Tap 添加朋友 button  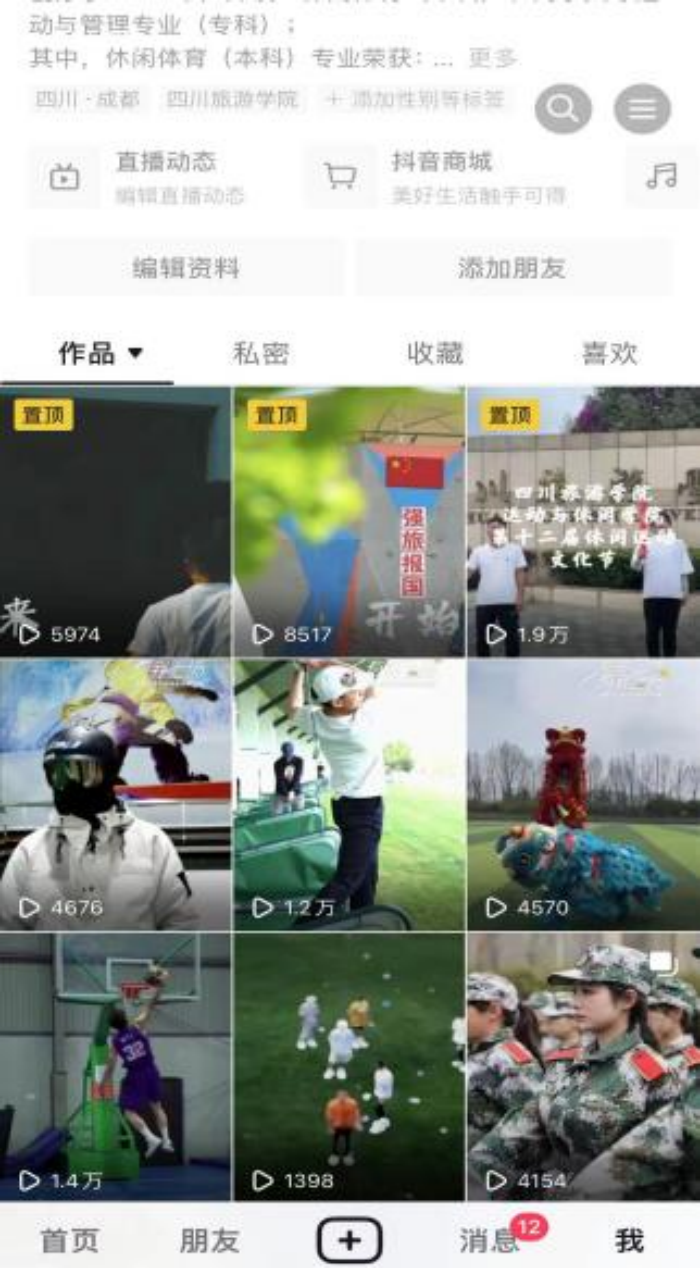coord(512,268)
